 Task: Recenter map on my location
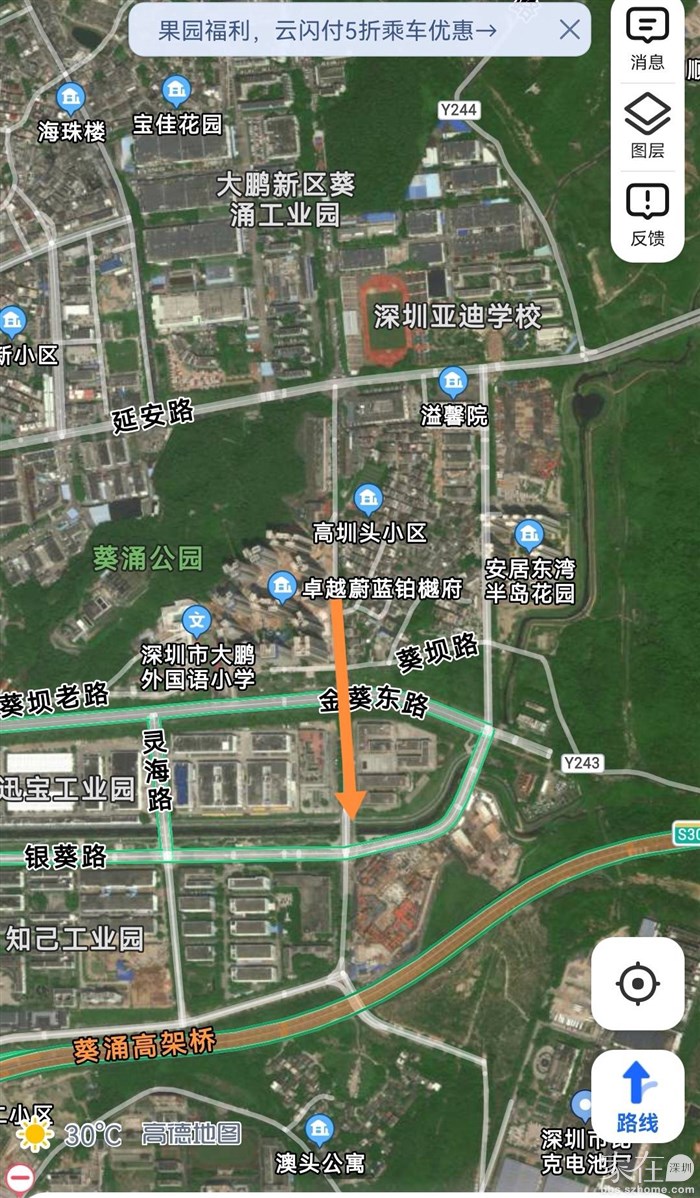(638, 984)
